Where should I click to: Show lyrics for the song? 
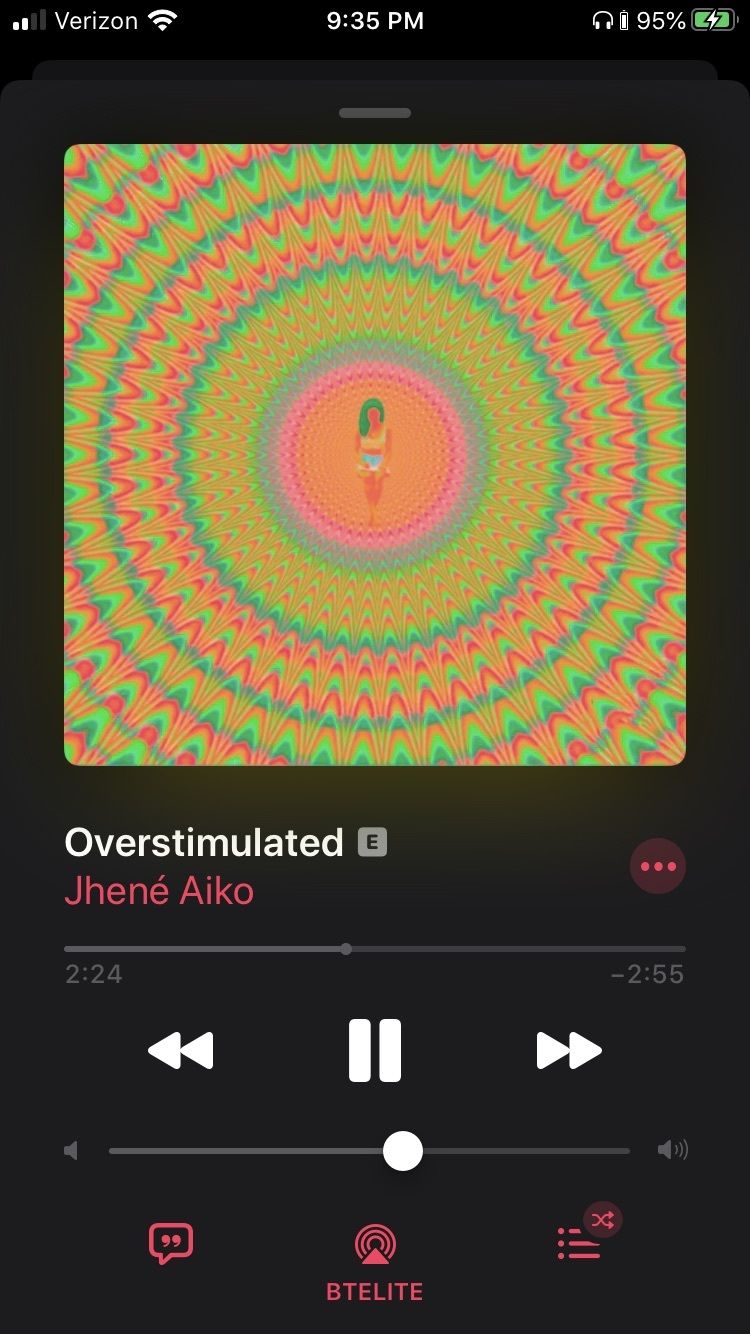click(171, 1243)
